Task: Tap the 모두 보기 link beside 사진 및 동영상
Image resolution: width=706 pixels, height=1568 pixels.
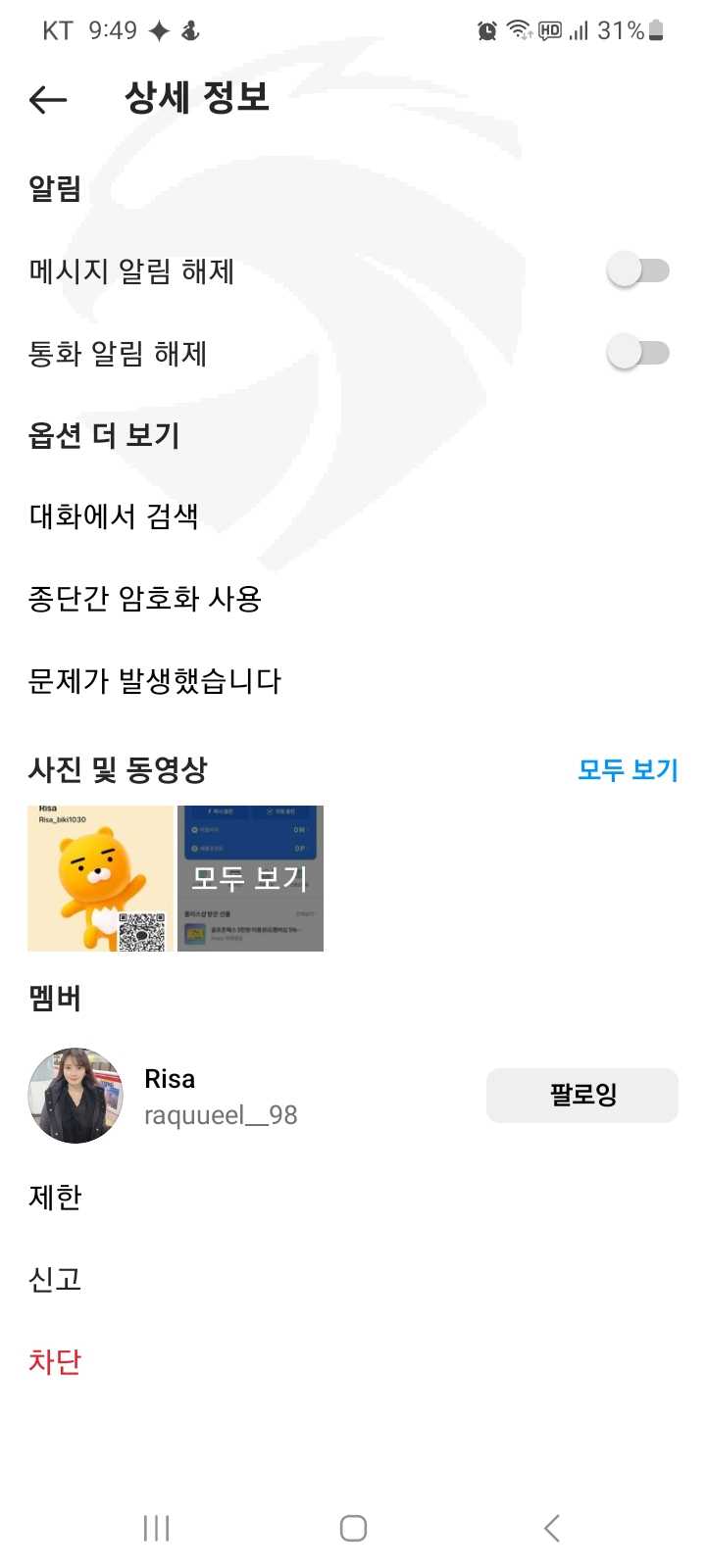Action: pos(628,770)
